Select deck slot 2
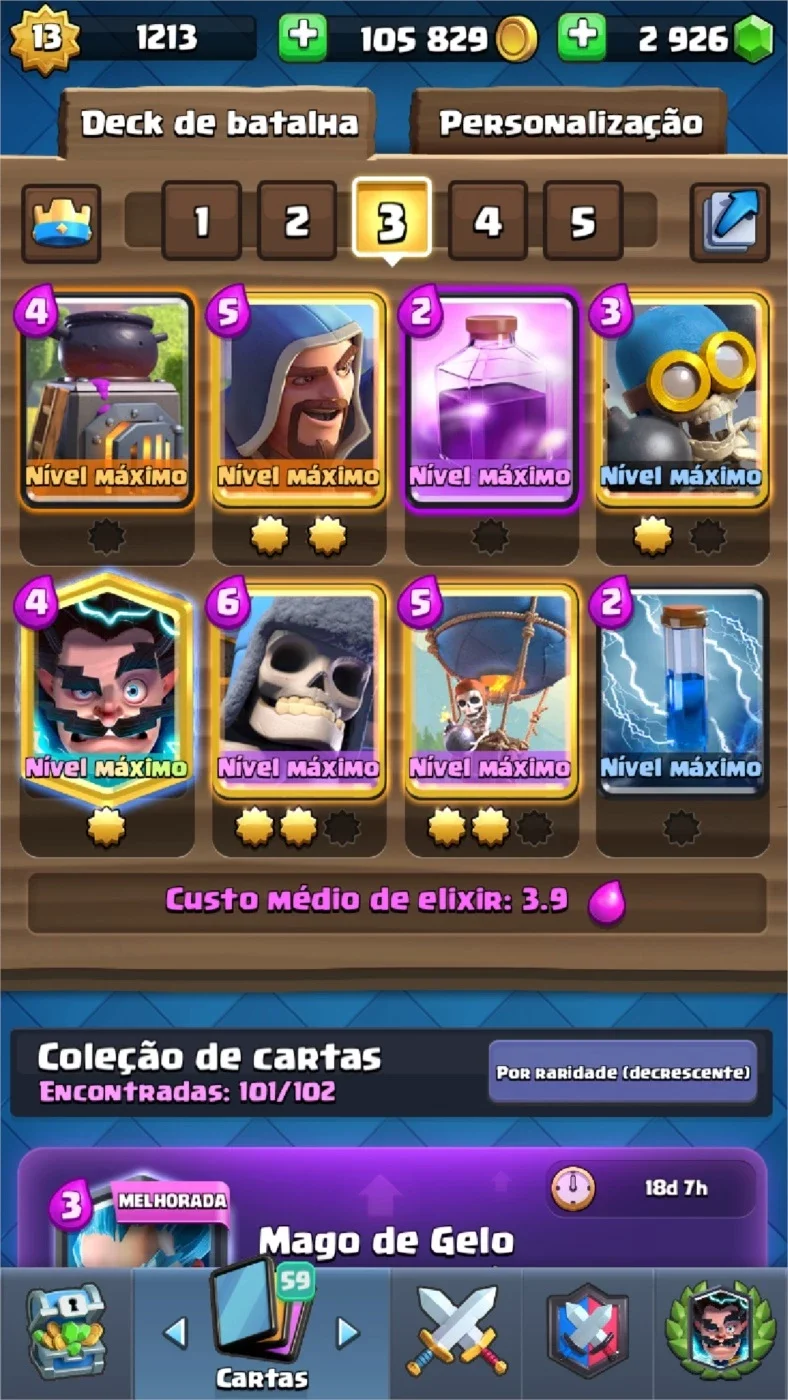788x1400 pixels. [x=297, y=221]
